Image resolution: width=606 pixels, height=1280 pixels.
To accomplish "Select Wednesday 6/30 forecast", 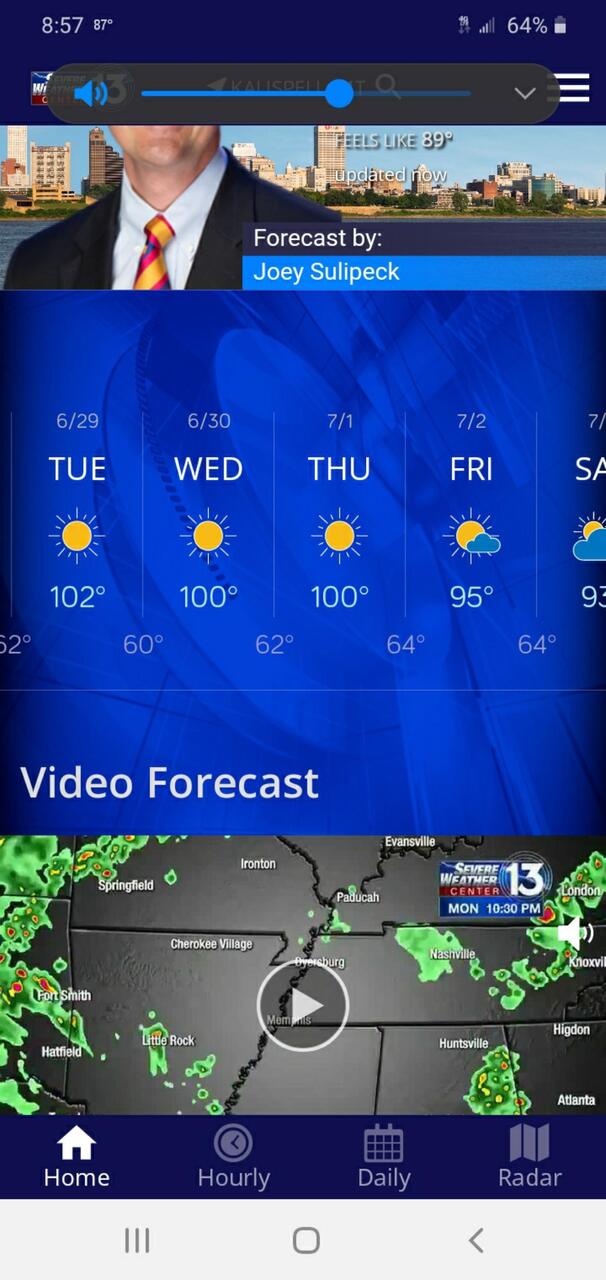I will click(208, 510).
